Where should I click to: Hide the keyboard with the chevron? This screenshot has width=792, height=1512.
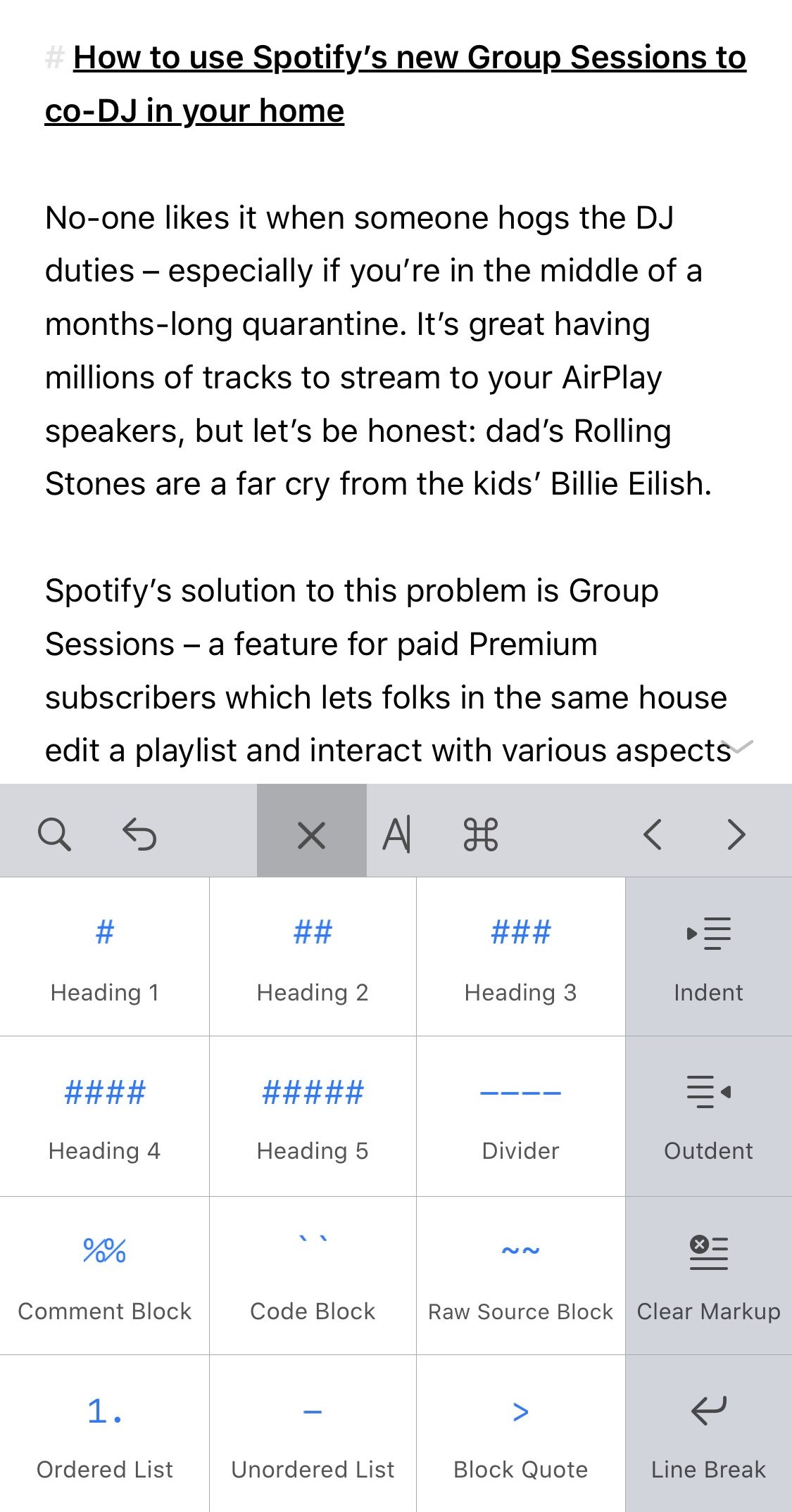pyautogui.click(x=741, y=747)
